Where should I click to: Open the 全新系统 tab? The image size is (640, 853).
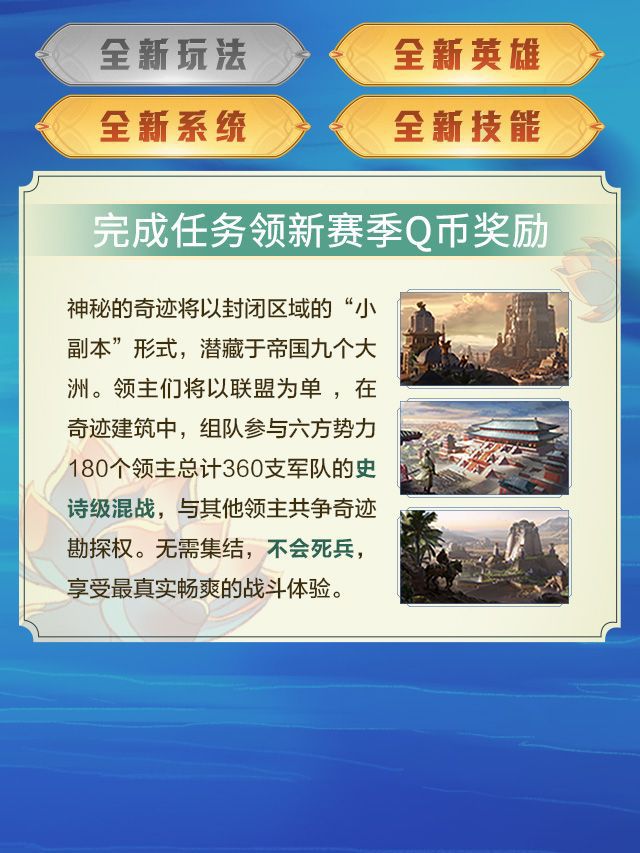(x=172, y=127)
